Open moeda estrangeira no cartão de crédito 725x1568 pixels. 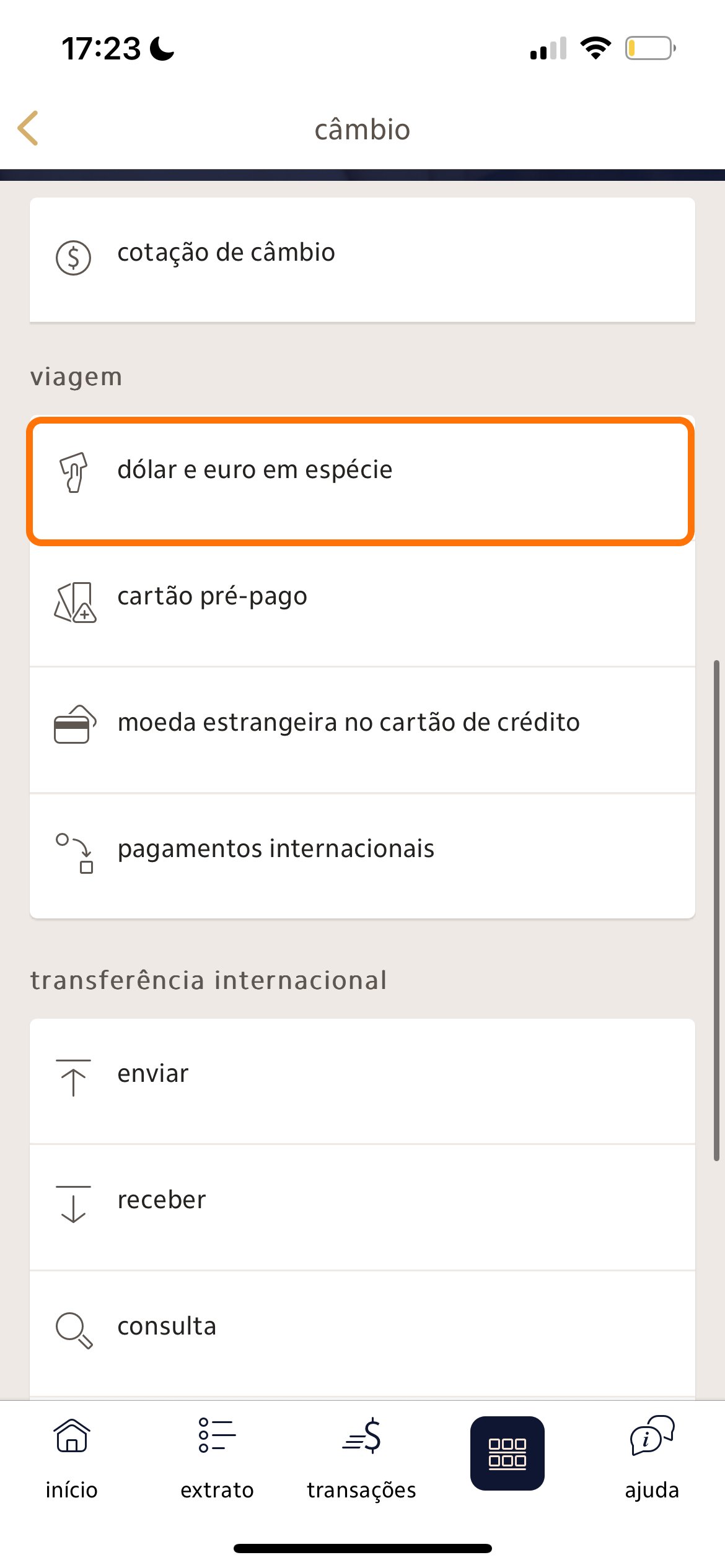point(362,730)
